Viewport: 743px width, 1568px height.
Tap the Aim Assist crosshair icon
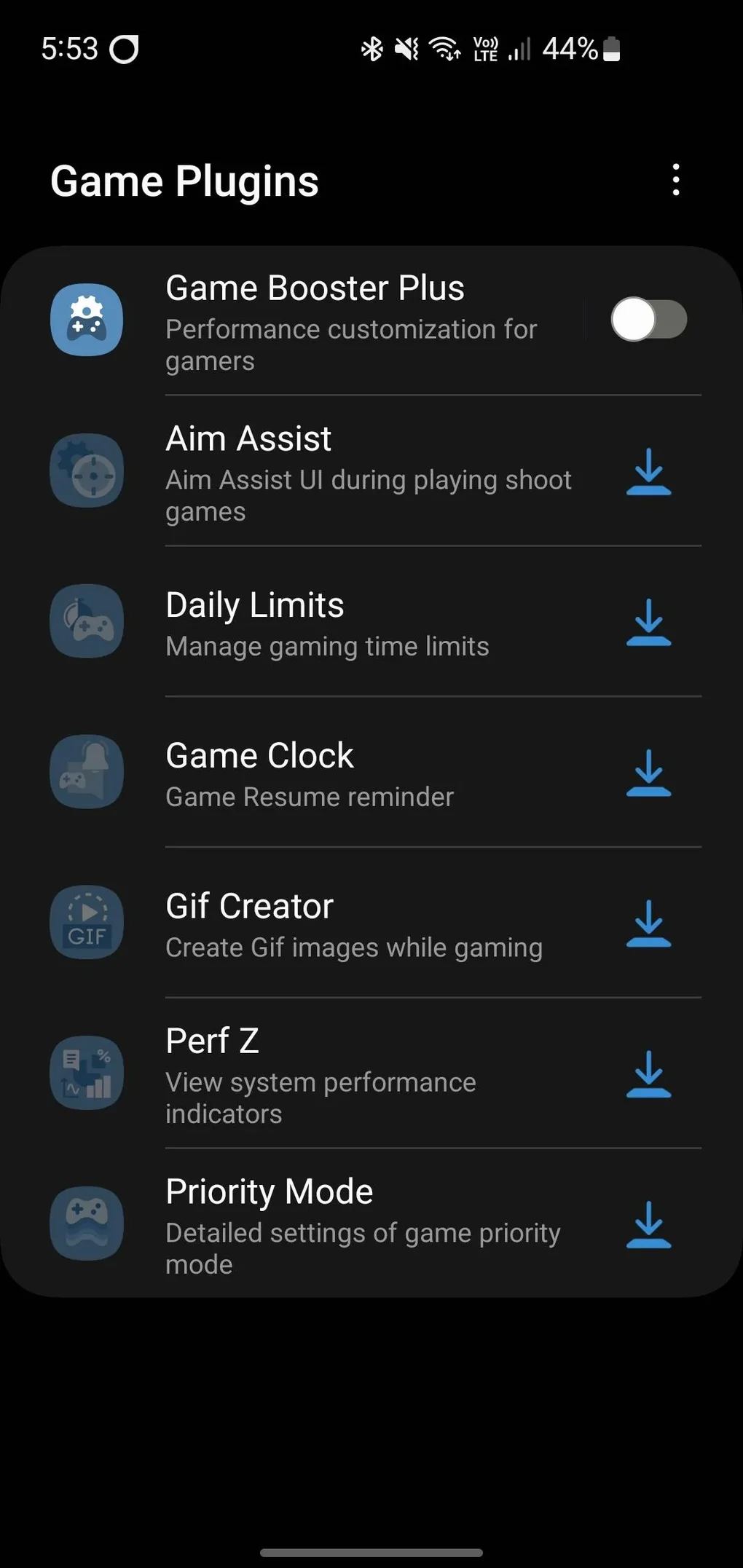click(x=87, y=470)
